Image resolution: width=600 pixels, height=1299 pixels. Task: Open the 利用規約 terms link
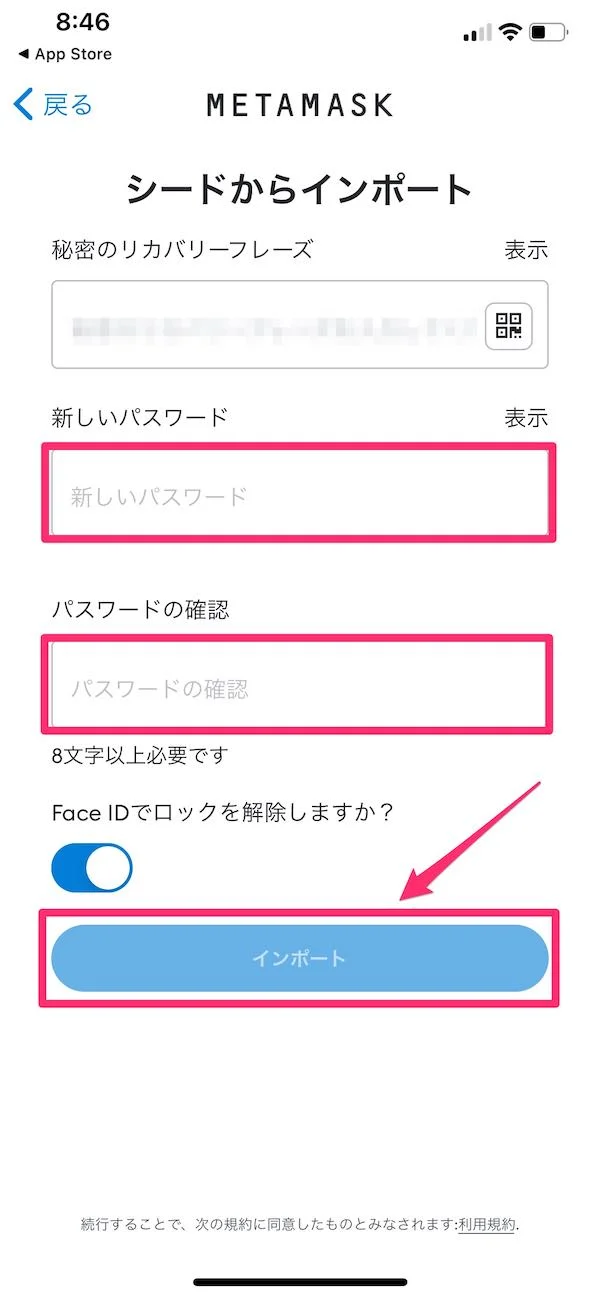(487, 1224)
